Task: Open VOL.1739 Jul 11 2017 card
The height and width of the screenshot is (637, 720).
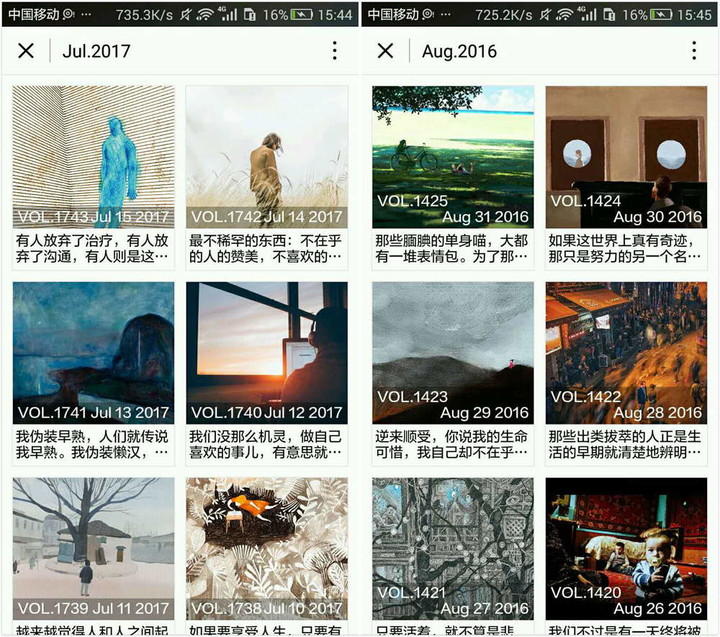Action: click(93, 548)
